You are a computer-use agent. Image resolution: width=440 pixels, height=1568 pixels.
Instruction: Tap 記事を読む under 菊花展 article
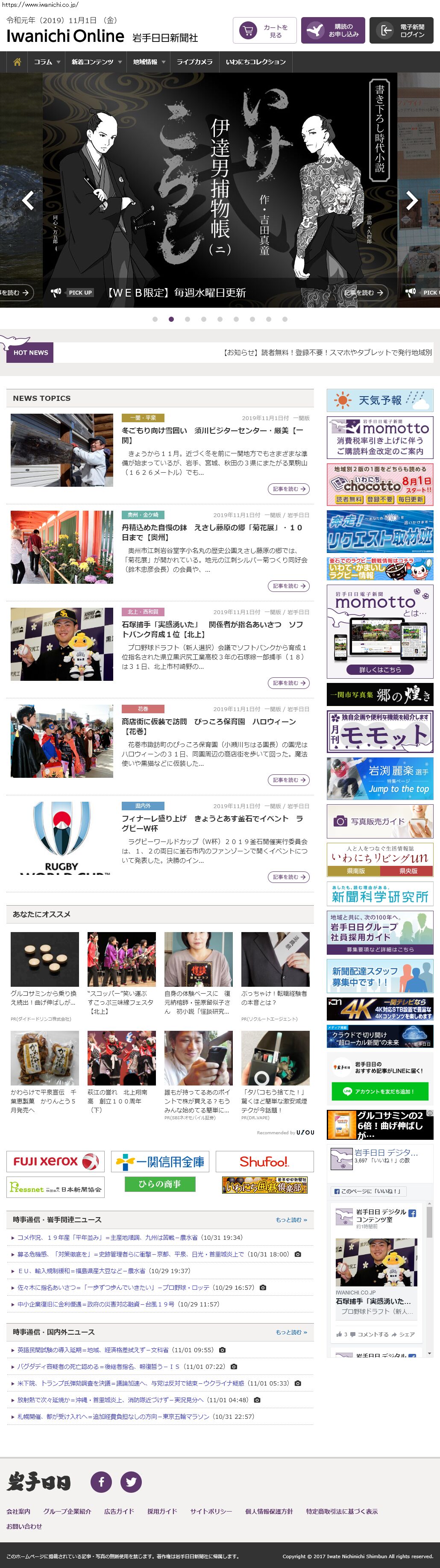coord(288,585)
